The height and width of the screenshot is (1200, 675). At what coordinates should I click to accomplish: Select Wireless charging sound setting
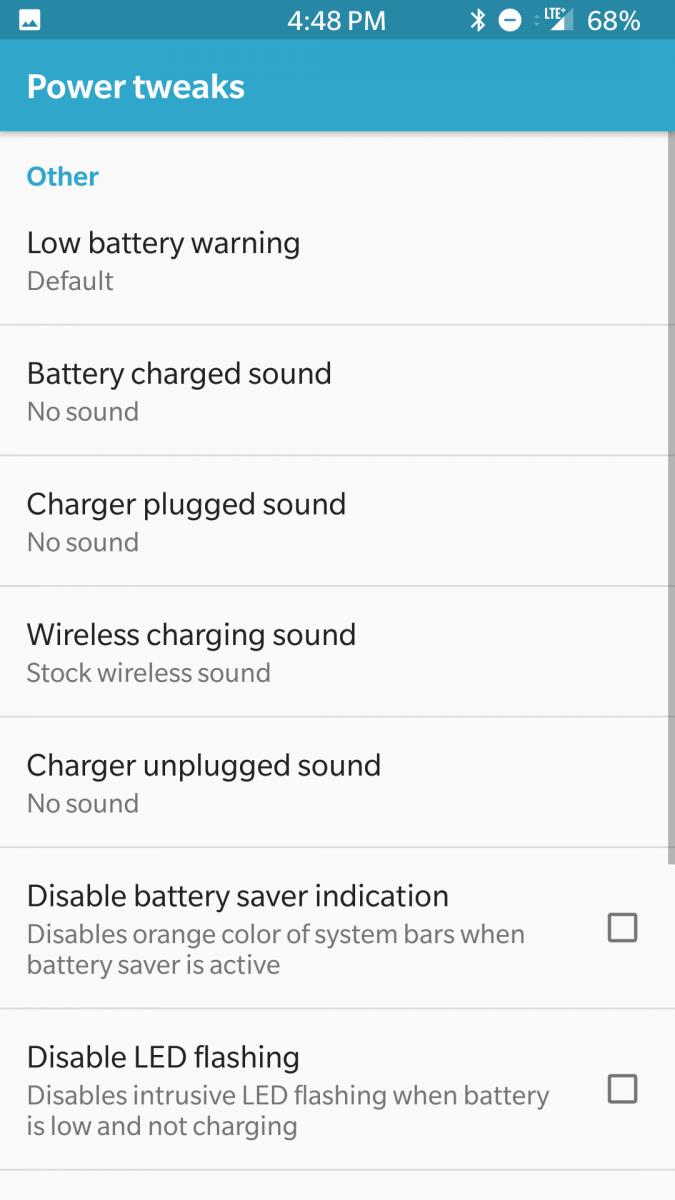pos(337,652)
